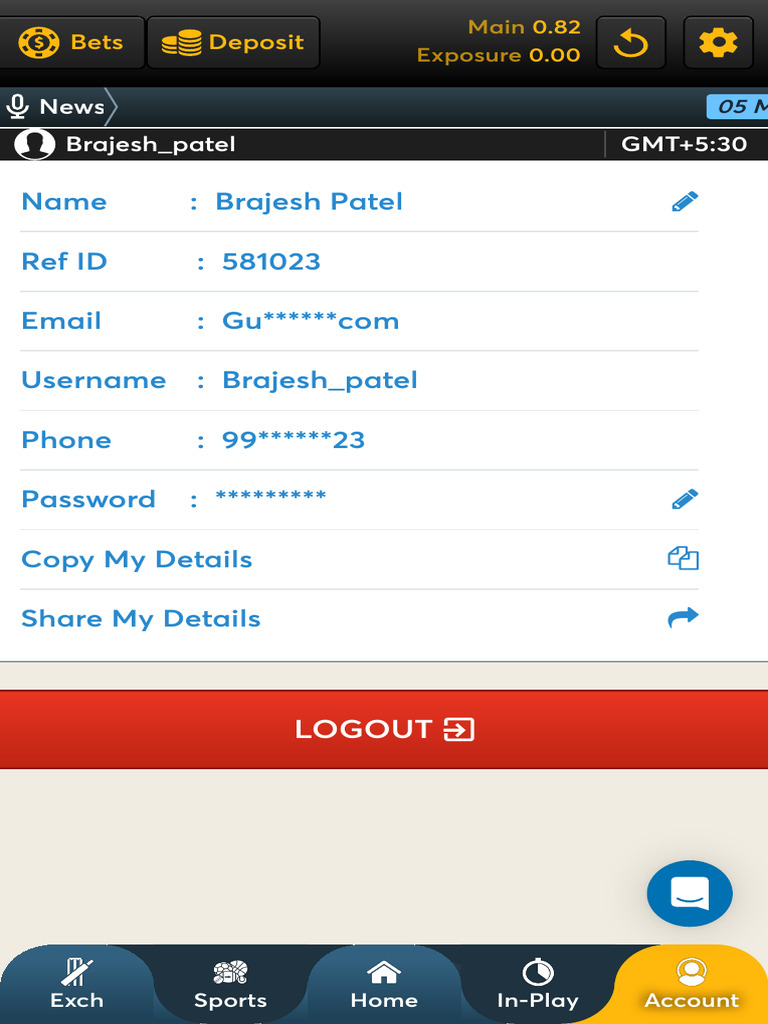768x1024 pixels.
Task: Open the Bets button
Action: (71, 42)
